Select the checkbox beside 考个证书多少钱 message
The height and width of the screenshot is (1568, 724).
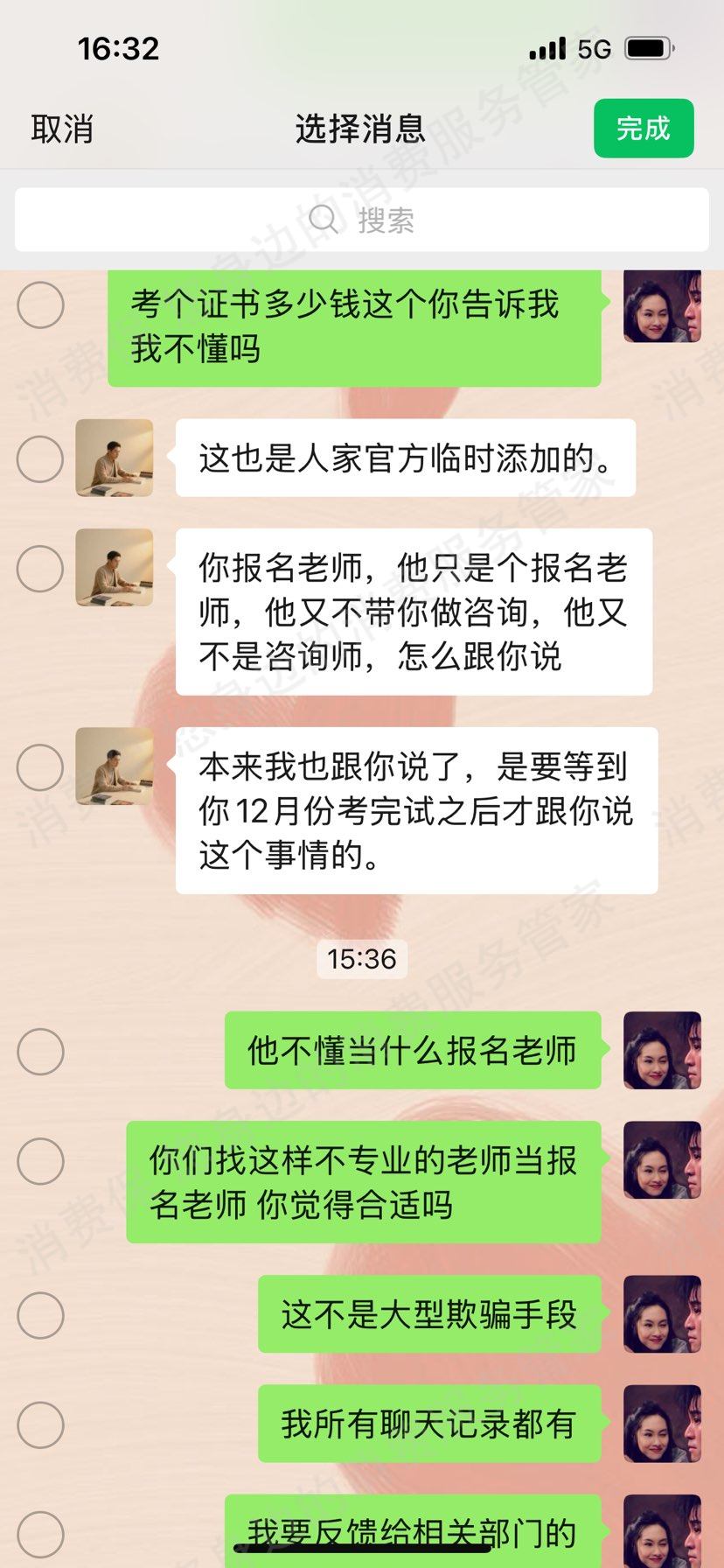[40, 306]
